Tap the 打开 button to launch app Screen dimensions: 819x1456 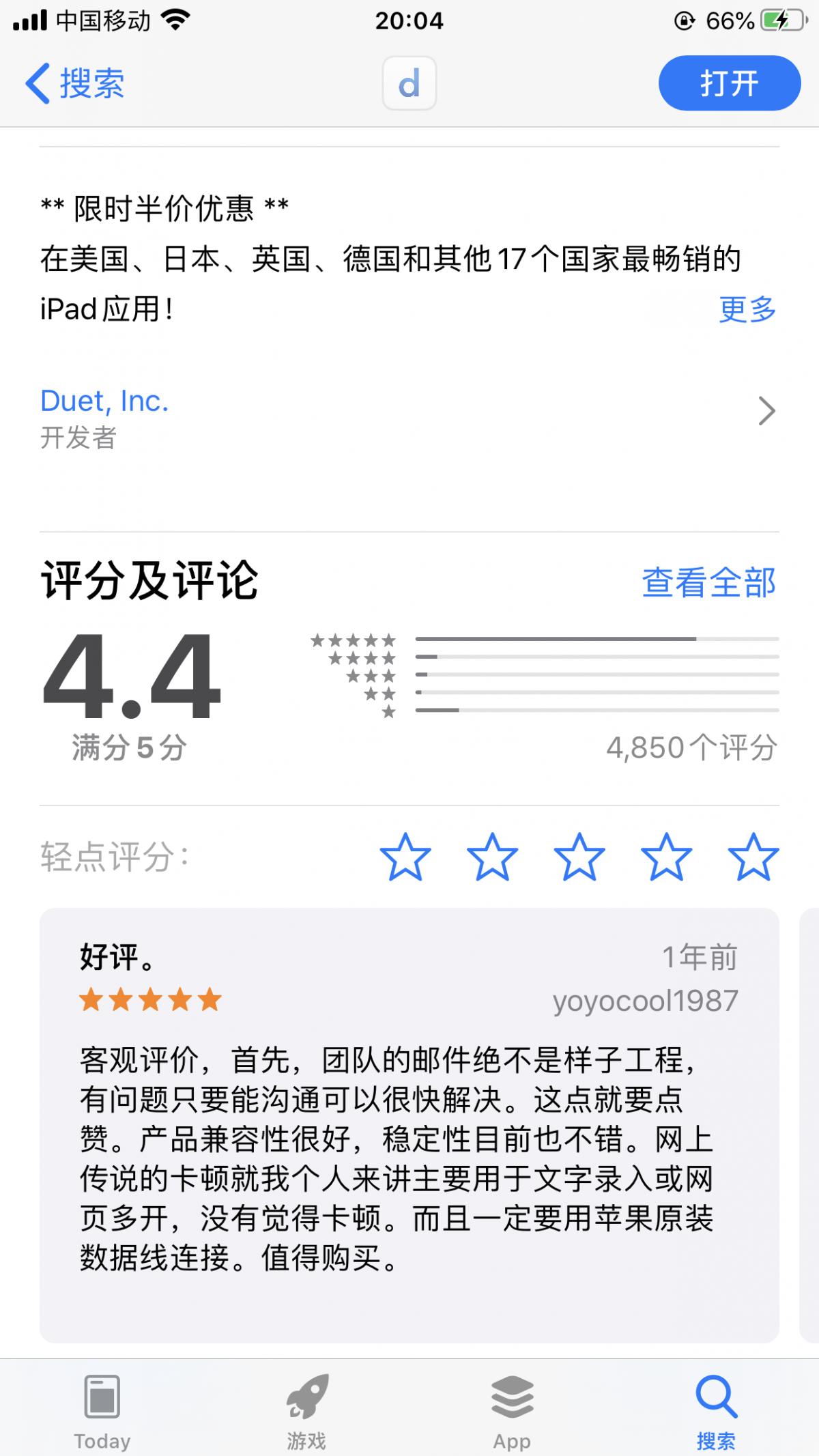coord(729,83)
